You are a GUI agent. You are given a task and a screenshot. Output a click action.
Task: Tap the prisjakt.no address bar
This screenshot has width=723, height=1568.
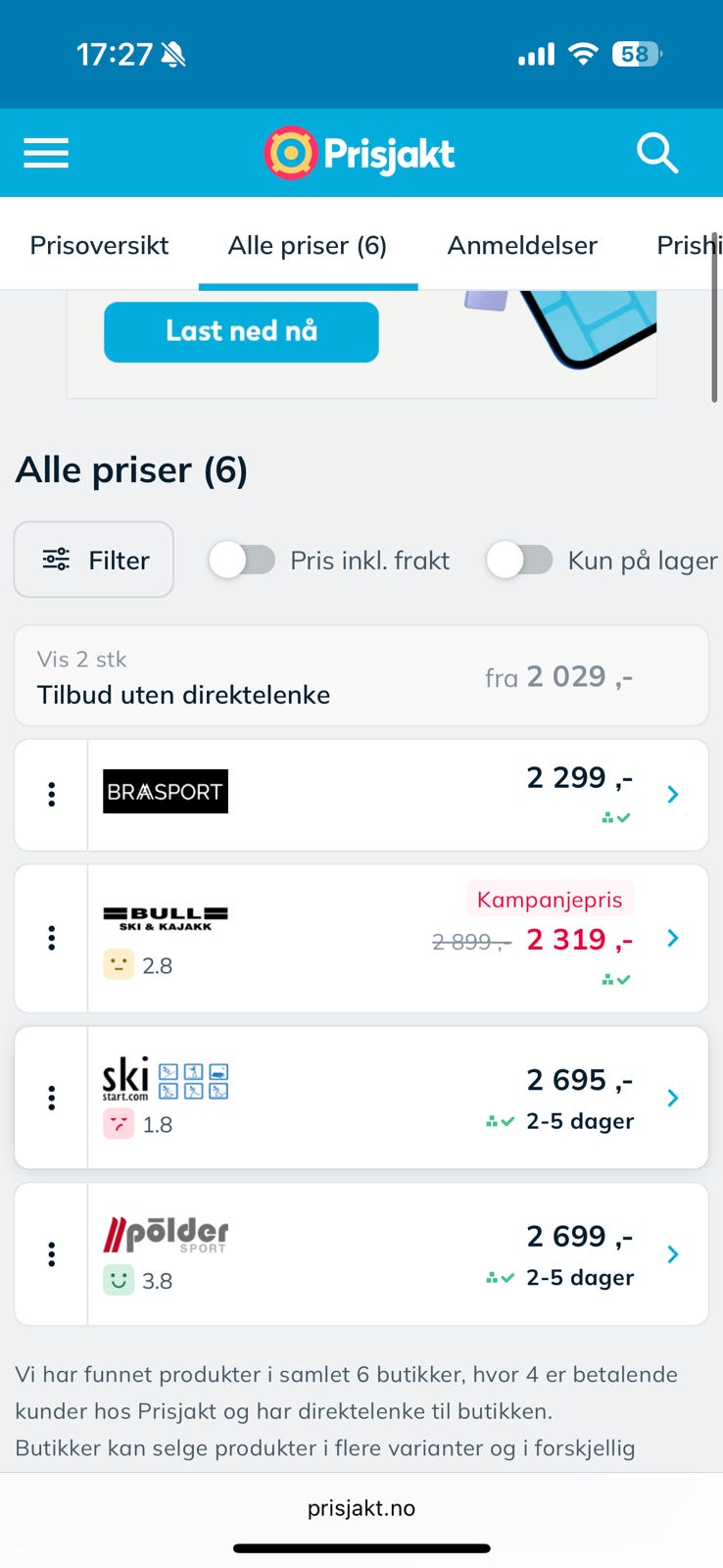(x=361, y=1508)
